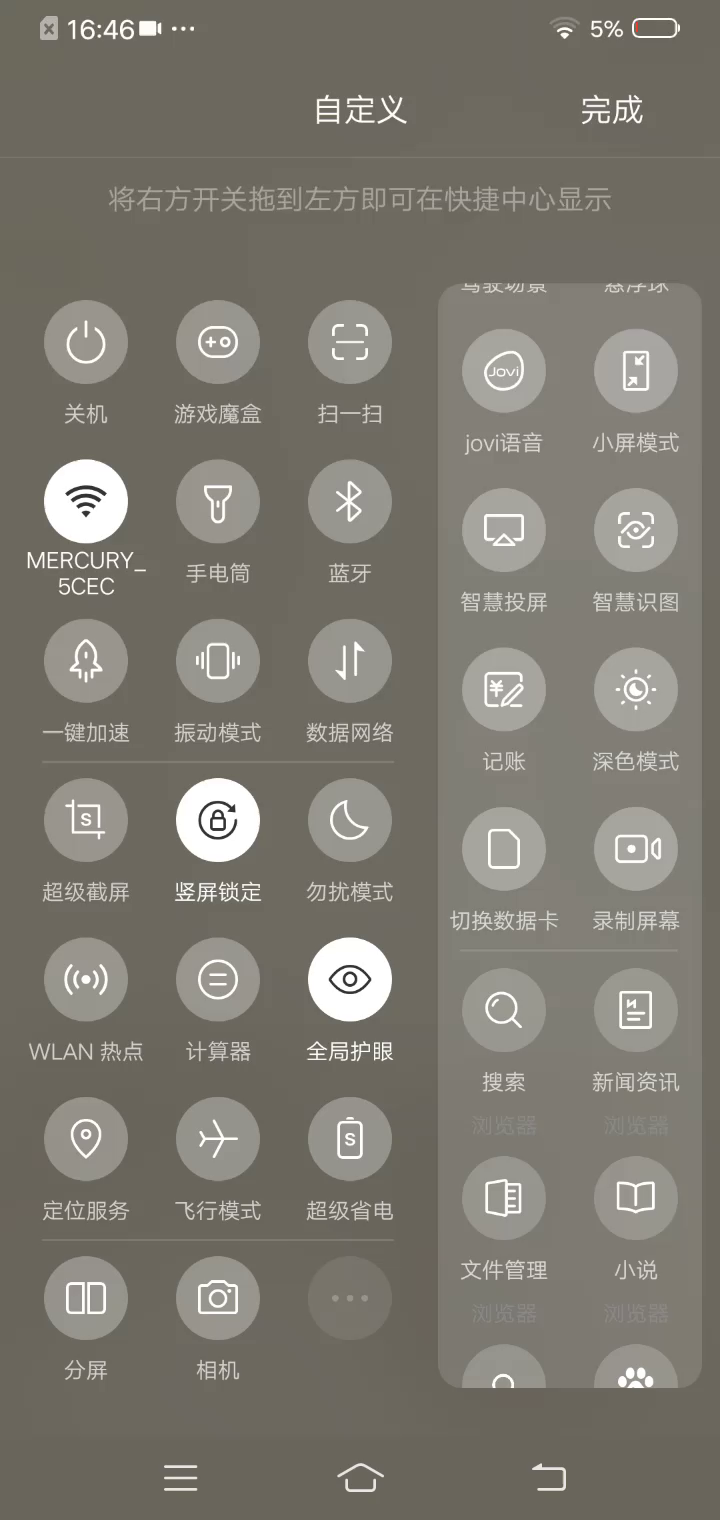The image size is (720, 1520).
Task: Enable 蓝牙 Bluetooth
Action: (x=350, y=502)
